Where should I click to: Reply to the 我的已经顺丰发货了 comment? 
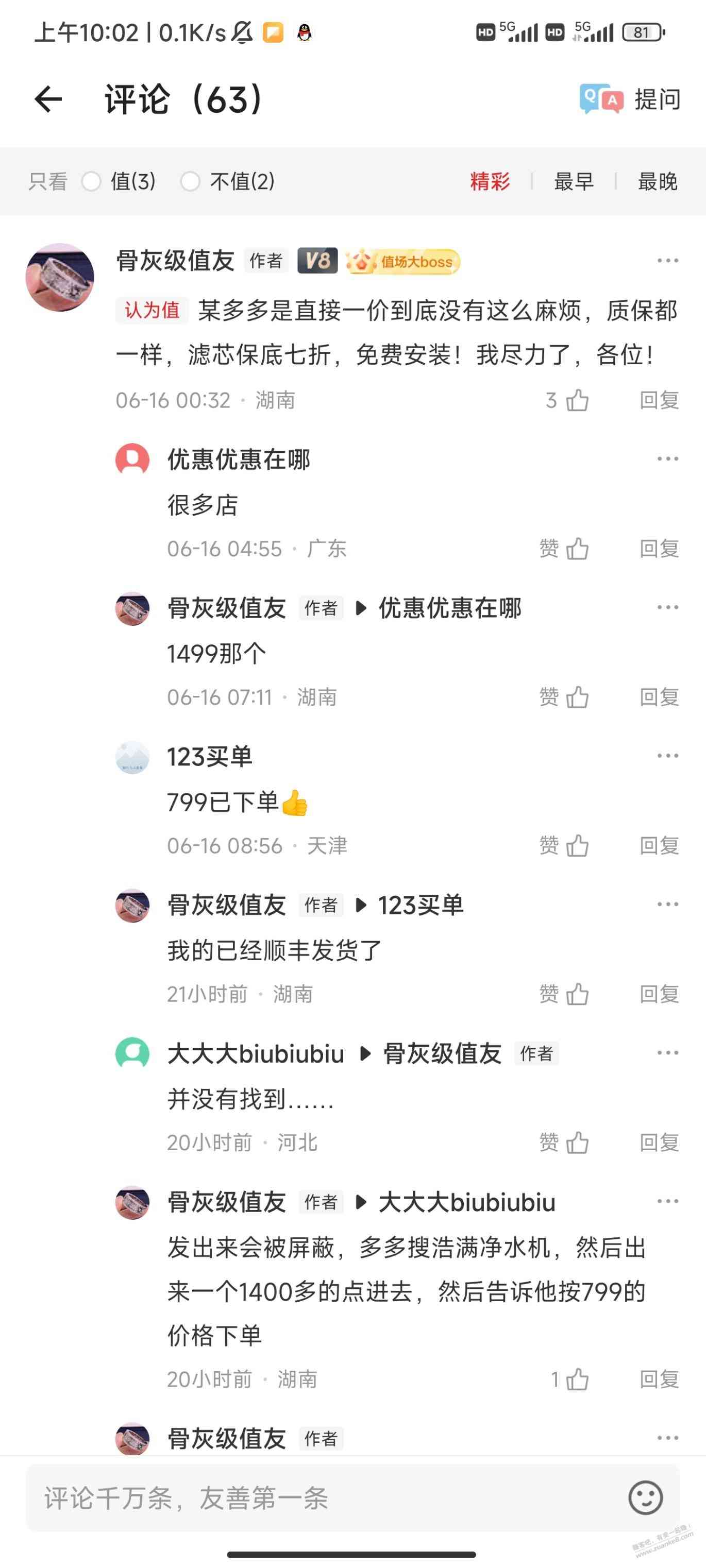pos(659,995)
